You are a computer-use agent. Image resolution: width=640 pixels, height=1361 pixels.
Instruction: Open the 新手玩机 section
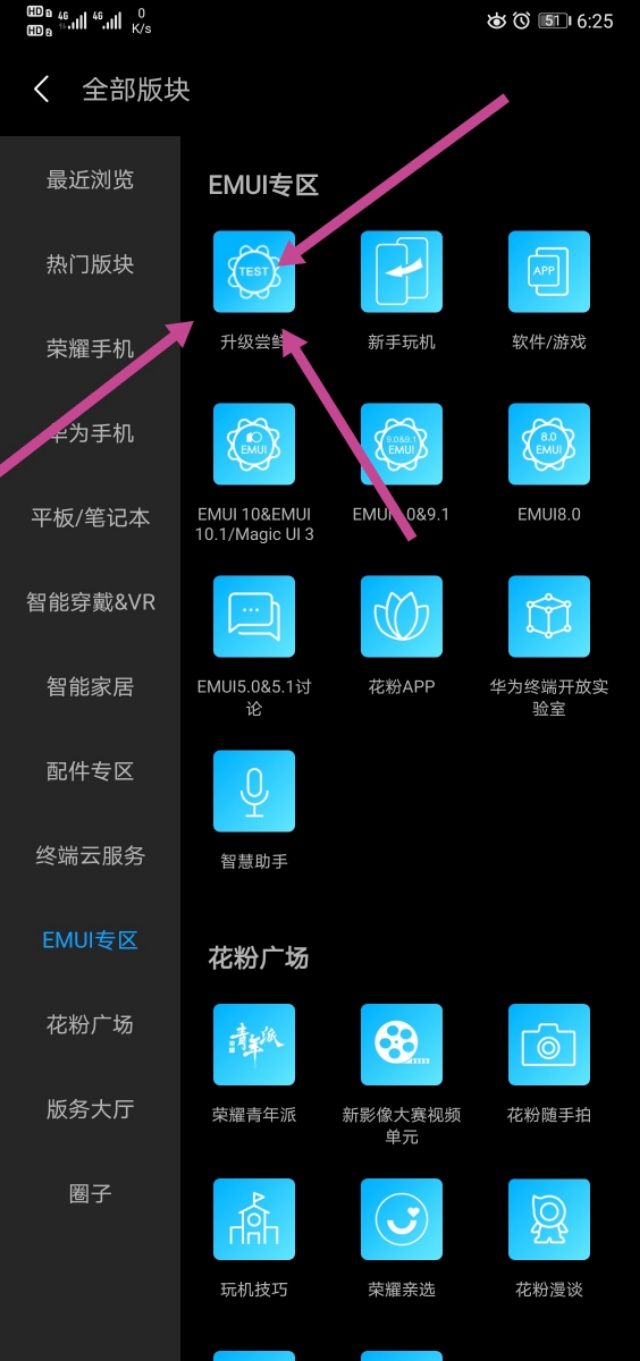tap(401, 272)
